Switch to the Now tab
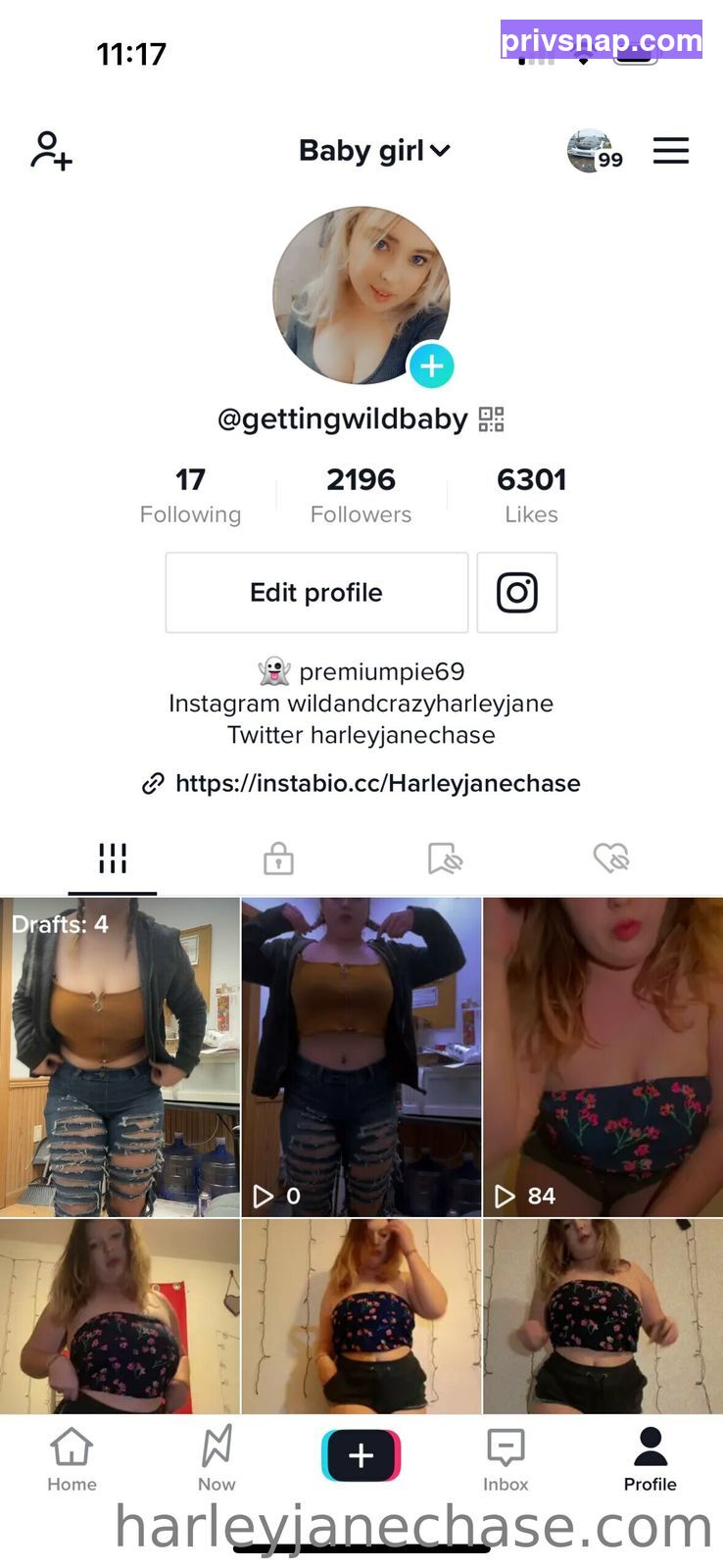Screen dimensions: 723x1568 pos(217,1459)
